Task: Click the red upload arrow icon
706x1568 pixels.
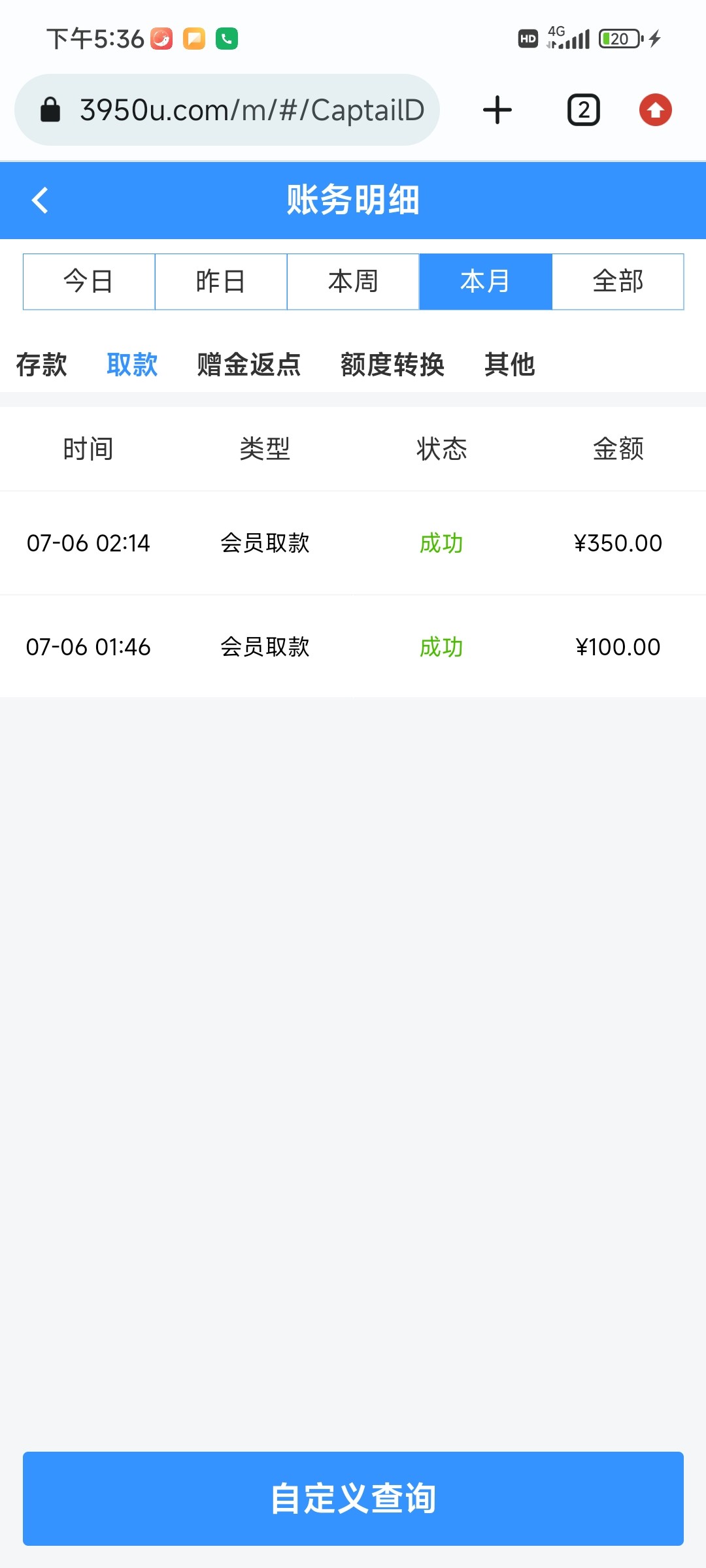Action: 654,109
